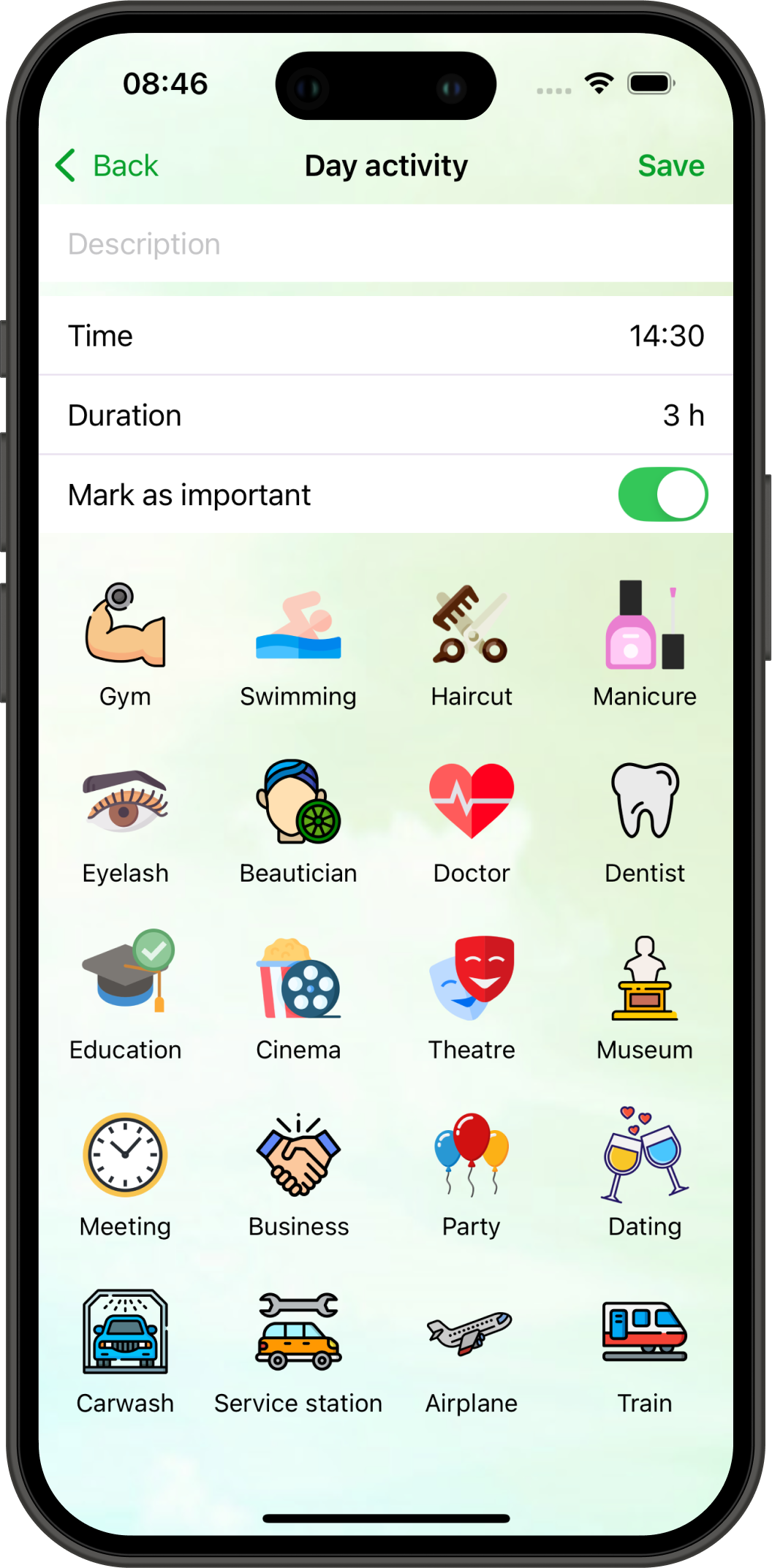Turn off Mark as important
The width and height of the screenshot is (772, 1568).
pos(662,495)
